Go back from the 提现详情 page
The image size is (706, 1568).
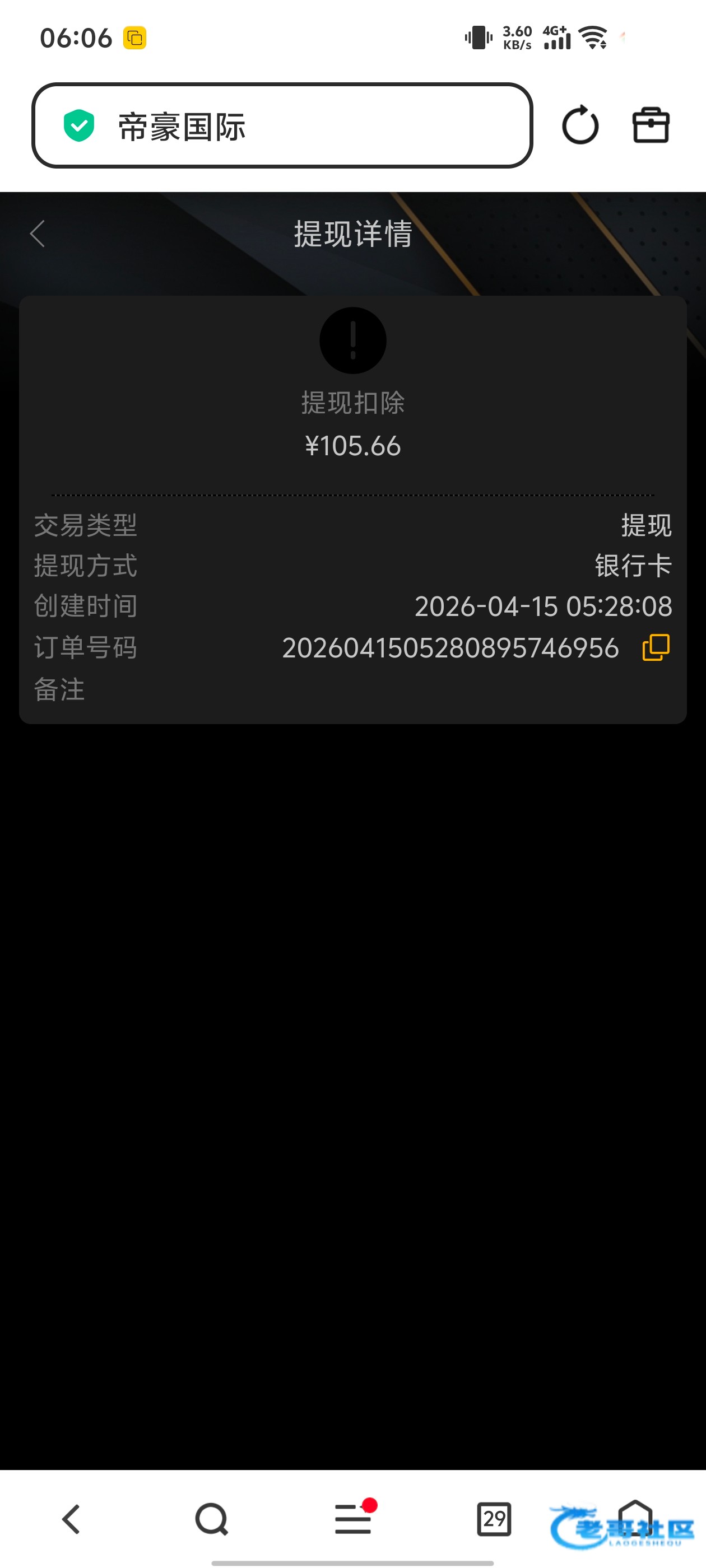38,234
